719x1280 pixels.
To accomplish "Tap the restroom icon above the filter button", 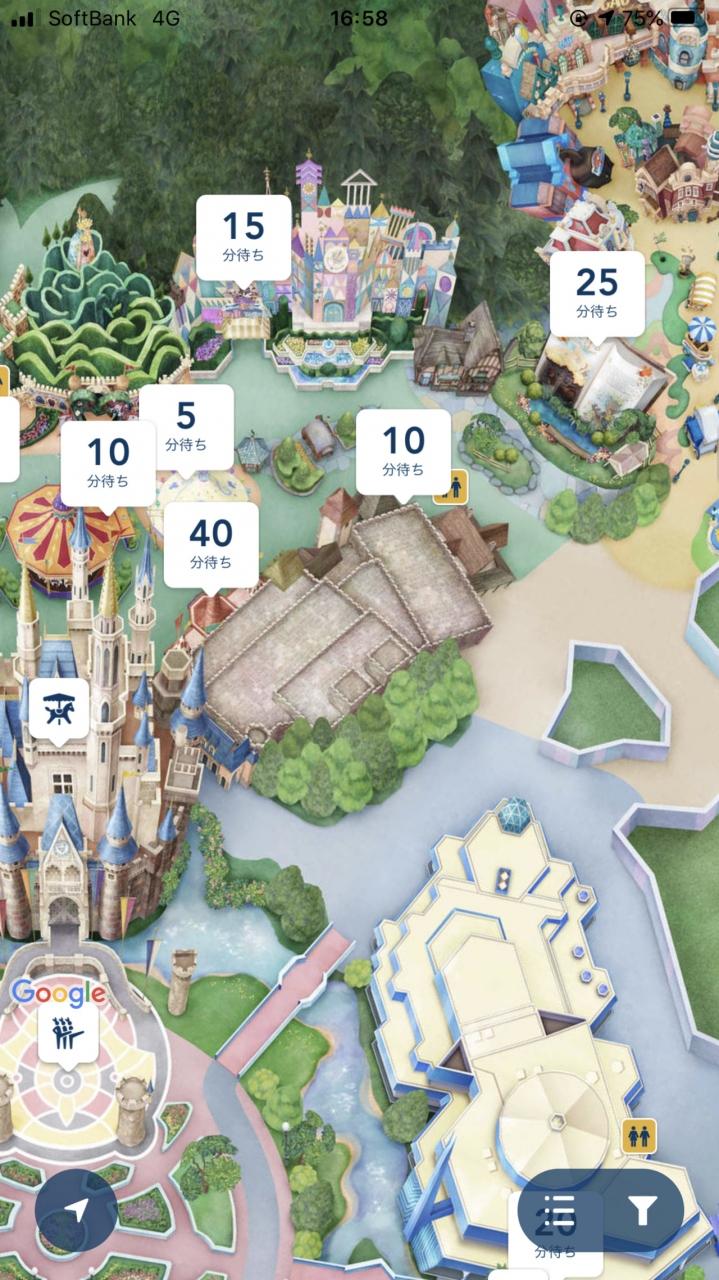I will 639,1135.
